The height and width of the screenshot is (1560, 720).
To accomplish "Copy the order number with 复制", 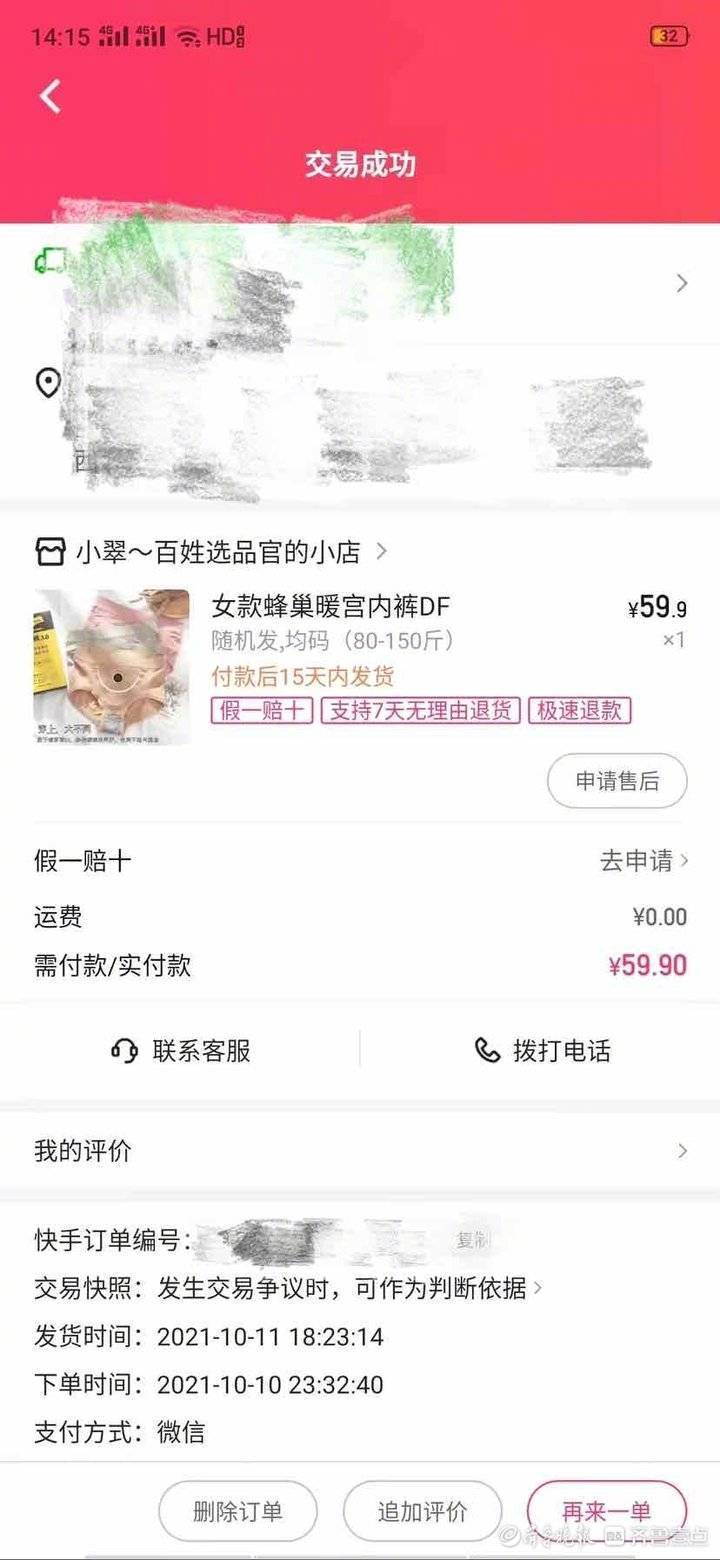I will 474,1240.
